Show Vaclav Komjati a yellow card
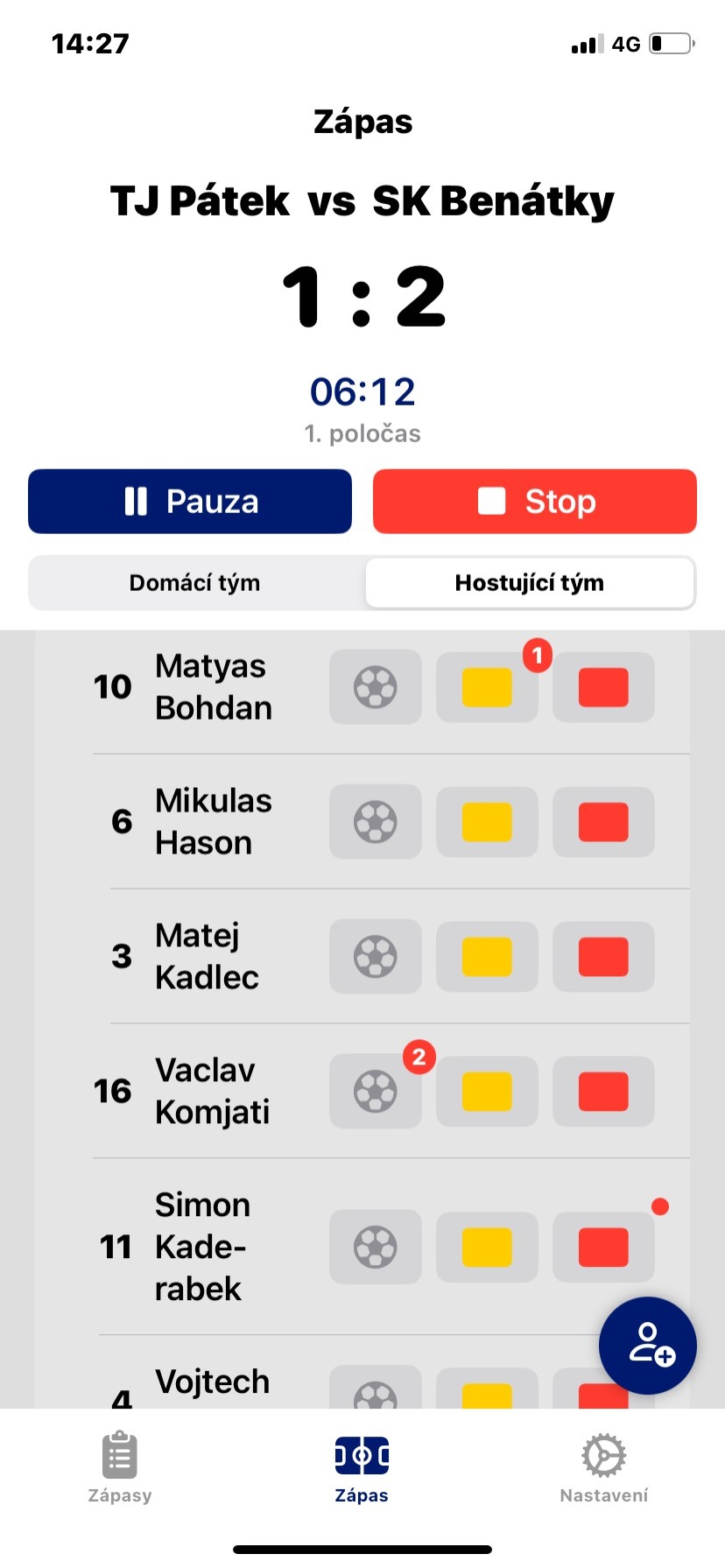Viewport: 725px width, 1568px height. 487,1092
